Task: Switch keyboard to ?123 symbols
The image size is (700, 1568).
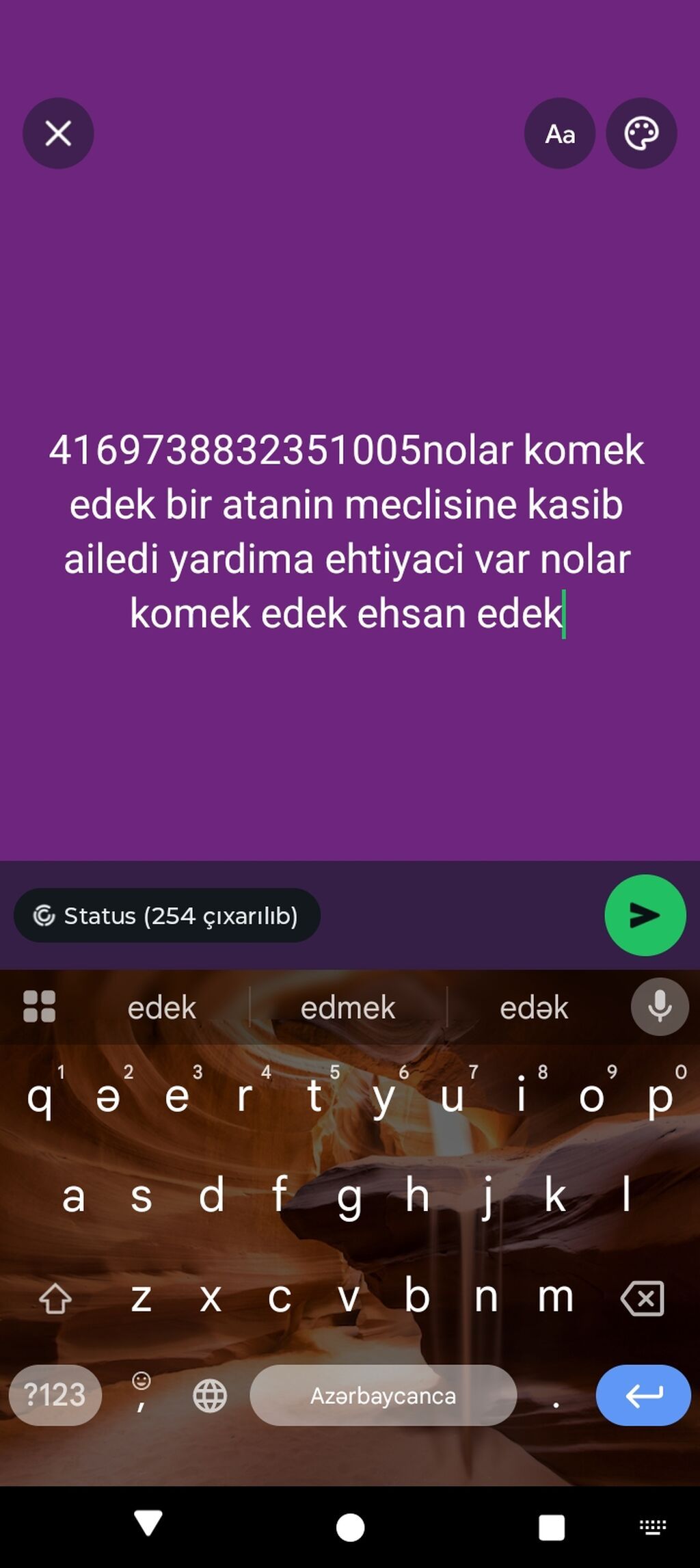Action: (x=55, y=1395)
